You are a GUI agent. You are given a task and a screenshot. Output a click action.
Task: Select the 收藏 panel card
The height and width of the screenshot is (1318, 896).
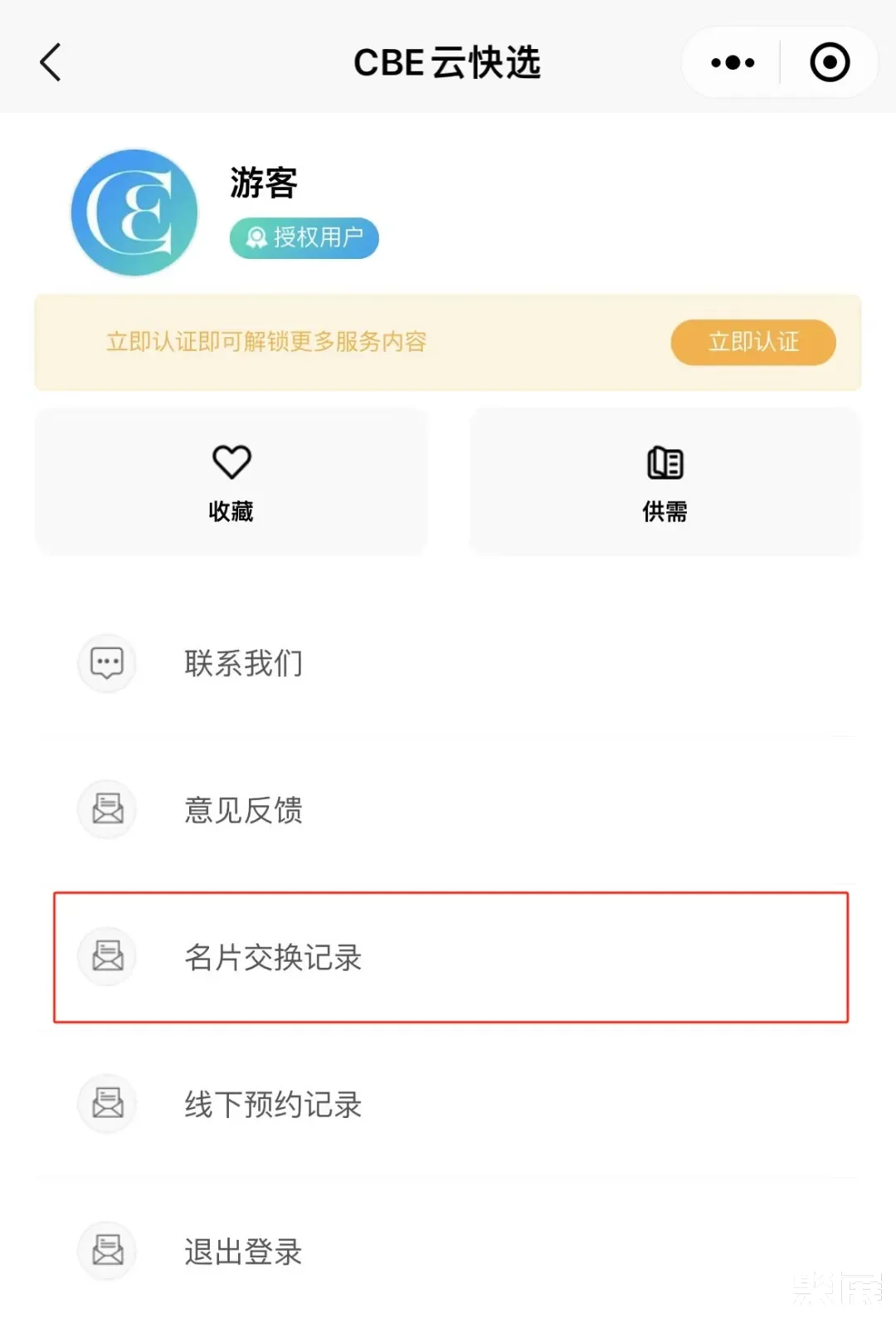pos(230,480)
